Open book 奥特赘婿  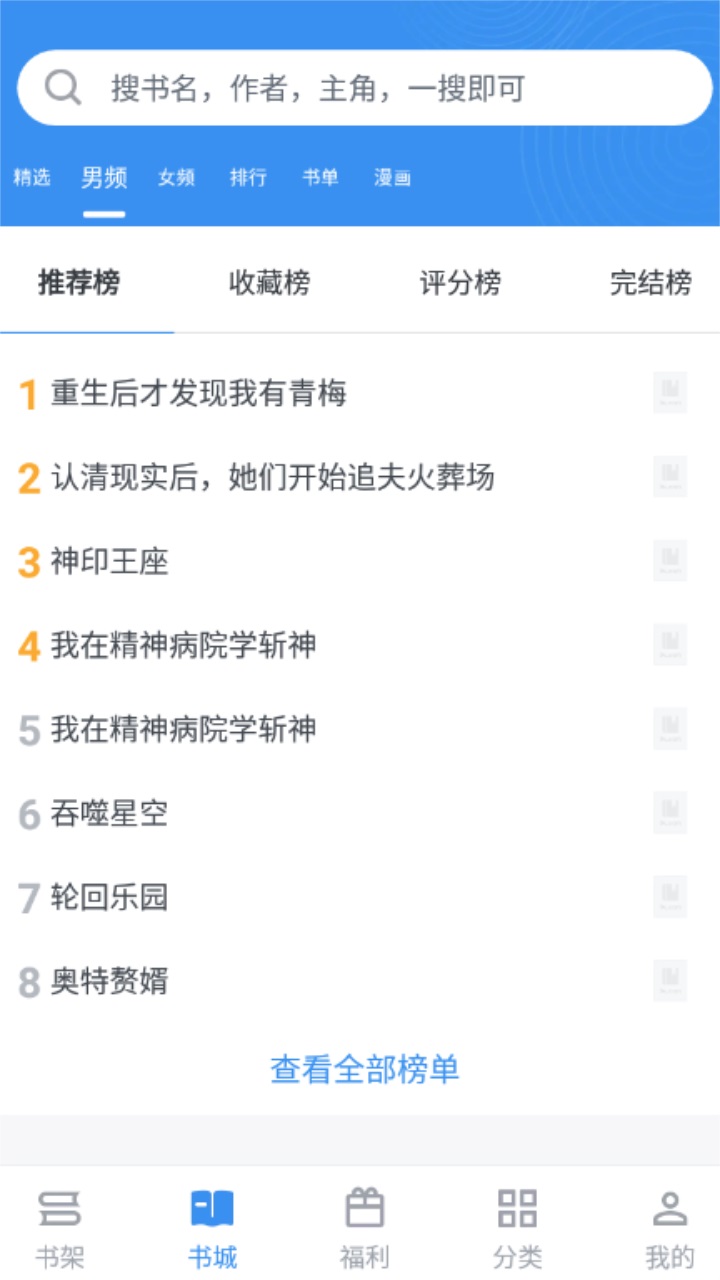point(110,982)
